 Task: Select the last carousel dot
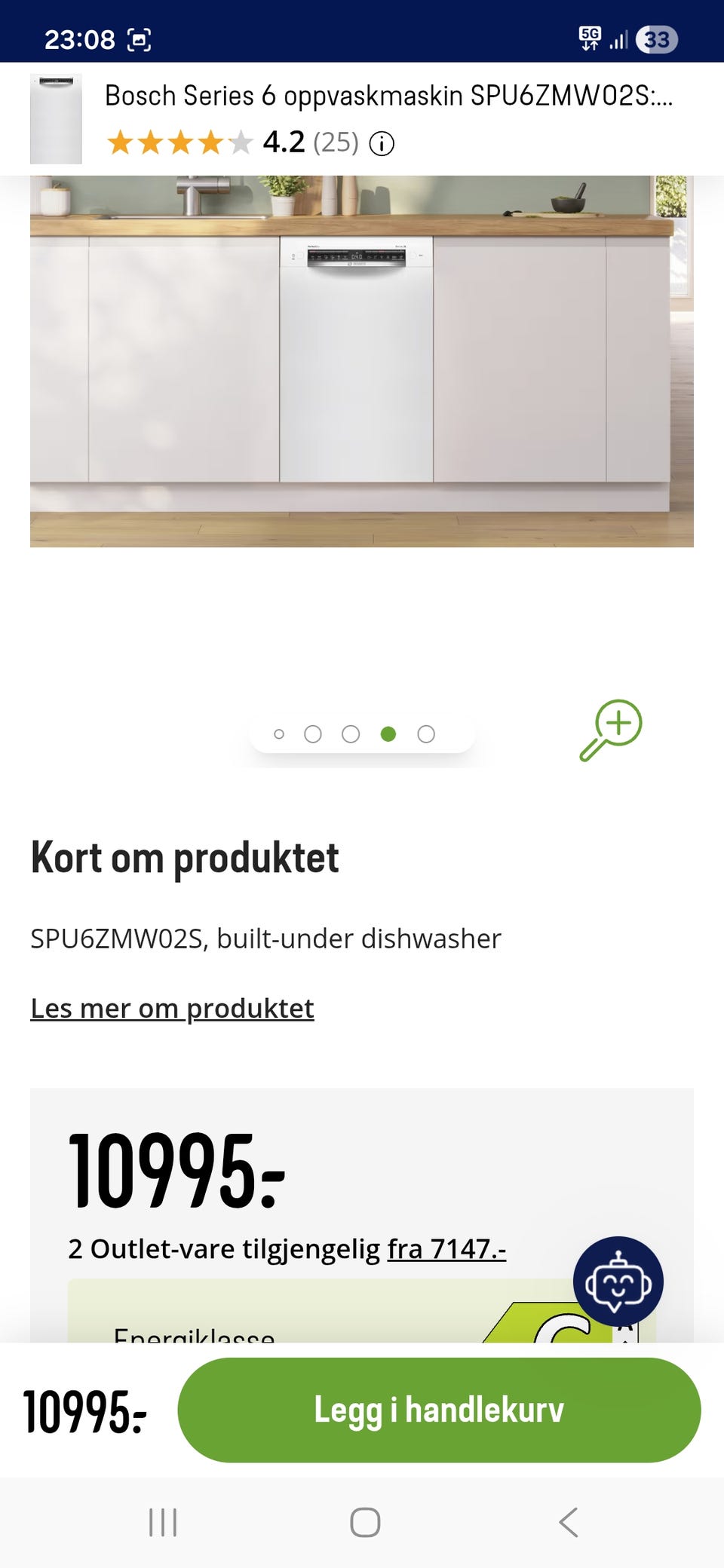(x=426, y=733)
